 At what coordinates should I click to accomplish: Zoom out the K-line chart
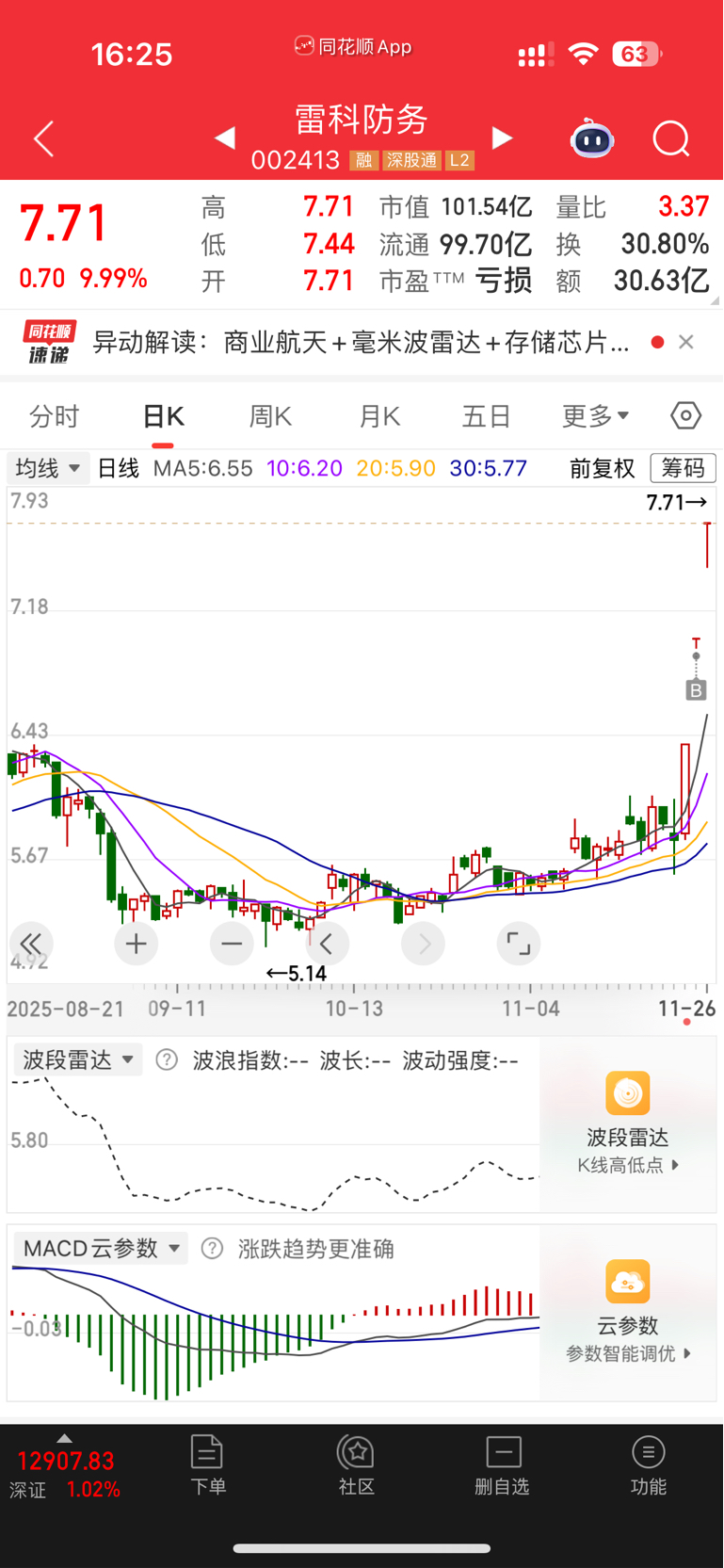232,944
